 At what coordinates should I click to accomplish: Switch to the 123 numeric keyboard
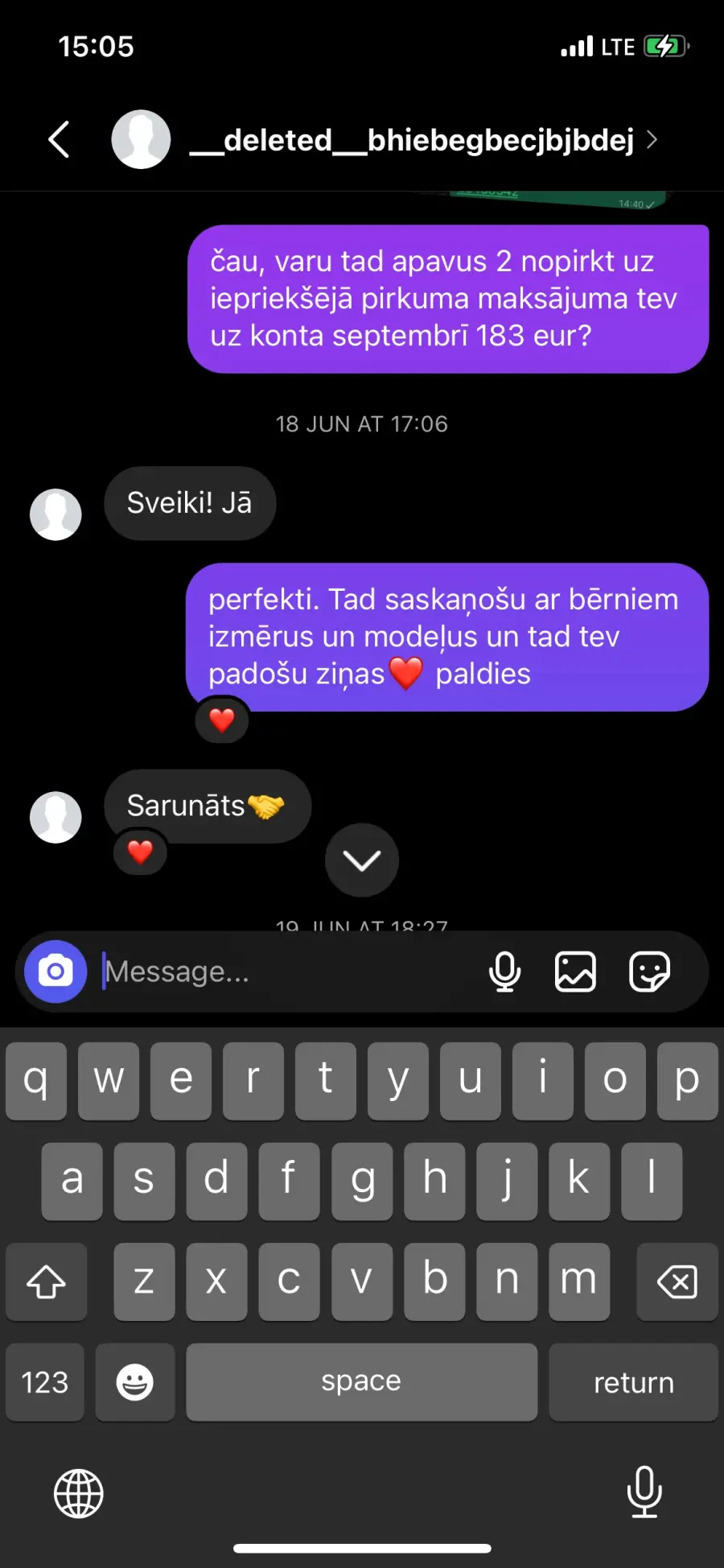coord(45,1382)
